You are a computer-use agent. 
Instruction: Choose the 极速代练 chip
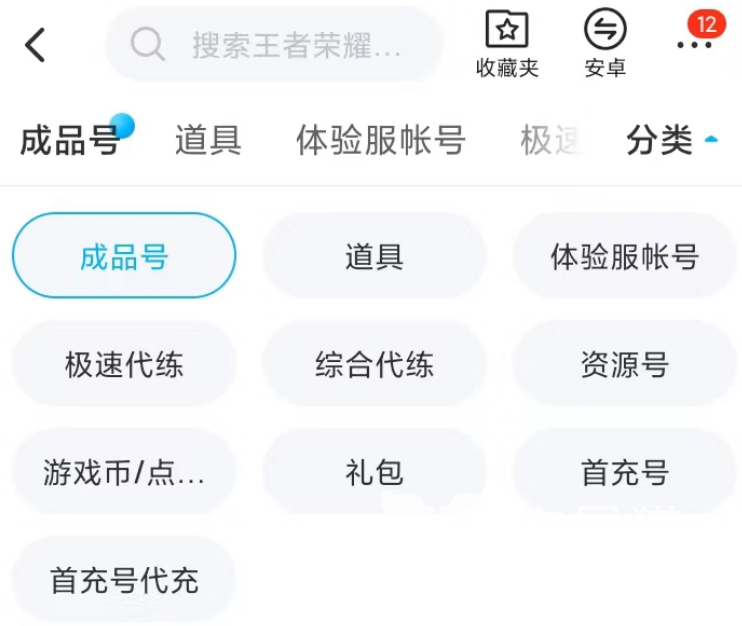click(x=124, y=364)
